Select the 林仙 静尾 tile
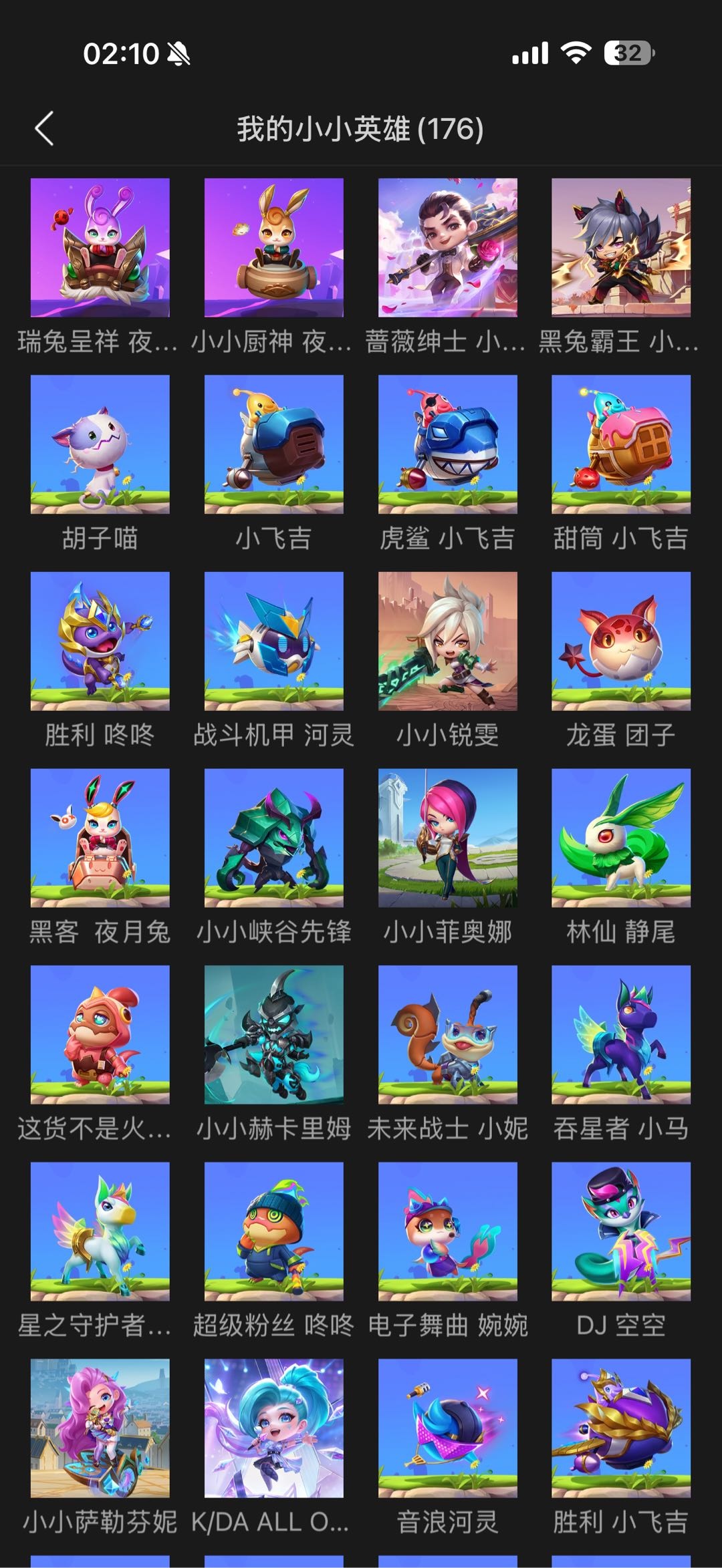The image size is (722, 1568). coord(621,838)
